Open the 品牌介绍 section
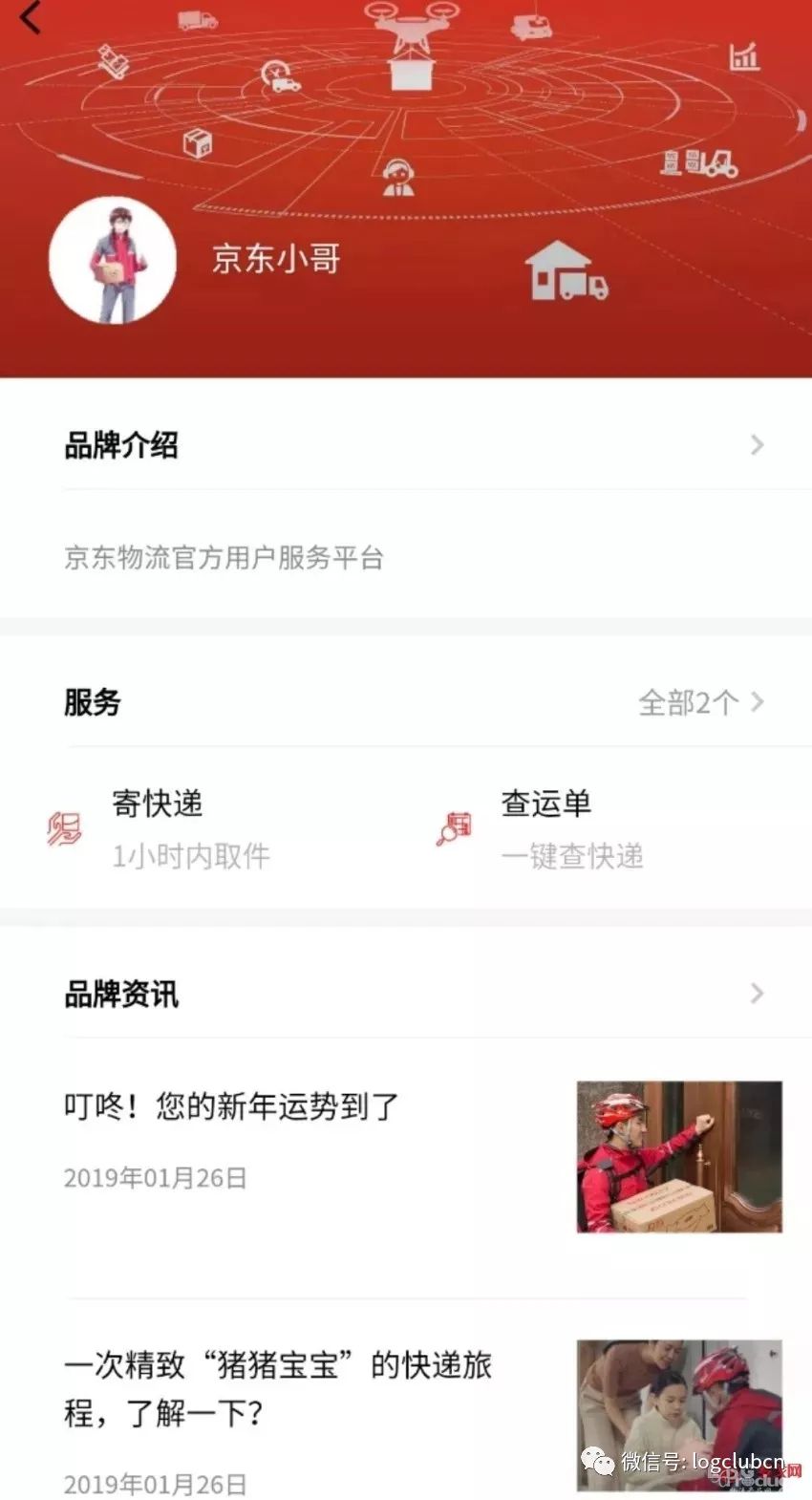The height and width of the screenshot is (1500, 812). 411,445
